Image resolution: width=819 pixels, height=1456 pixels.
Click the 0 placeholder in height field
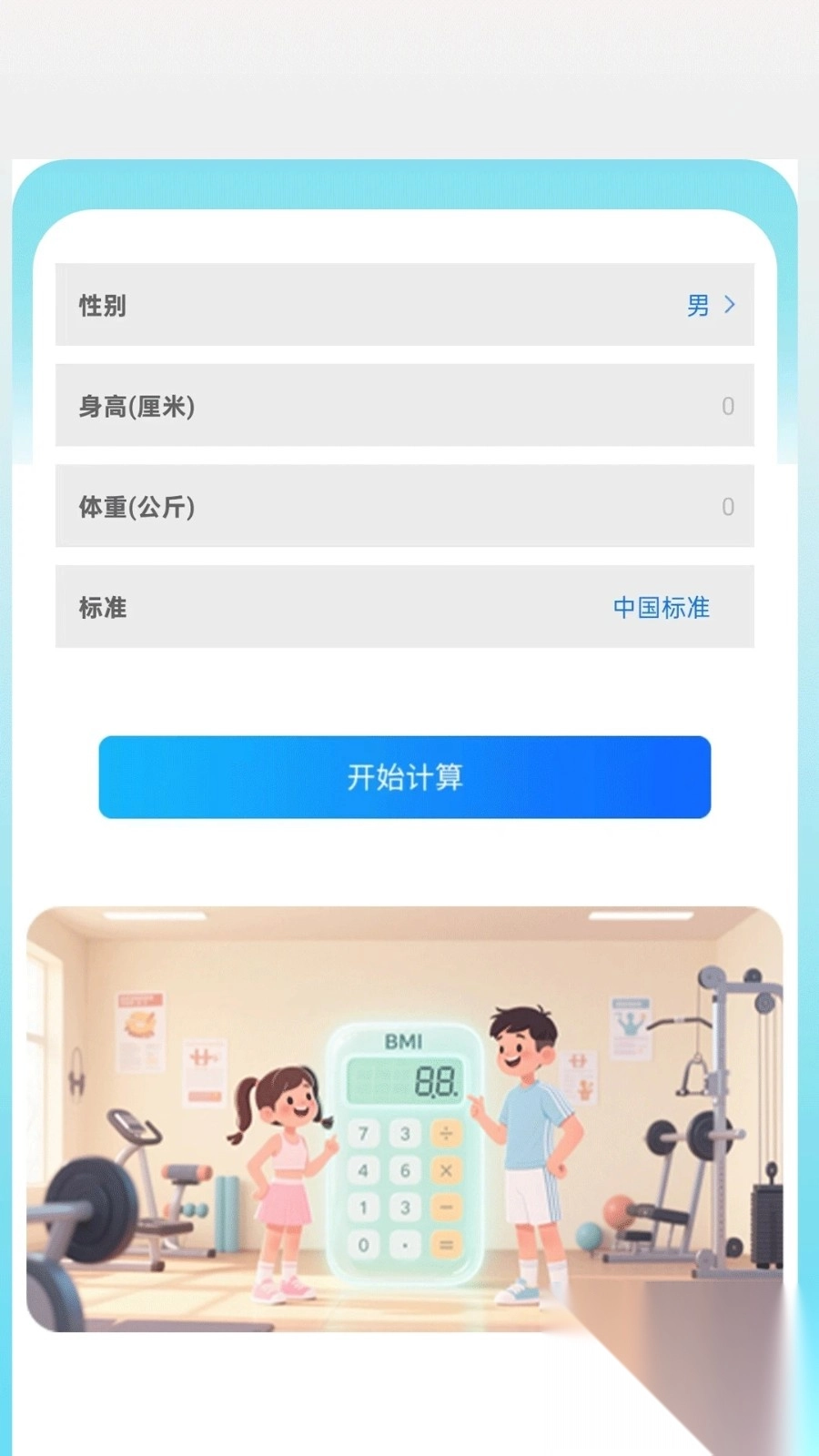point(727,407)
